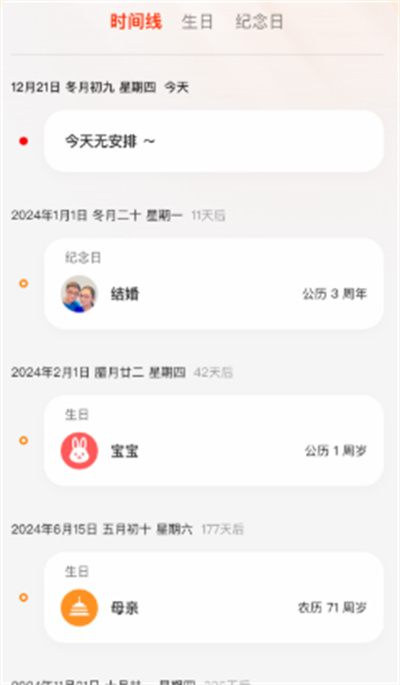Switch to the 生日 tab
Screen dimensions: 400x685
click(197, 21)
